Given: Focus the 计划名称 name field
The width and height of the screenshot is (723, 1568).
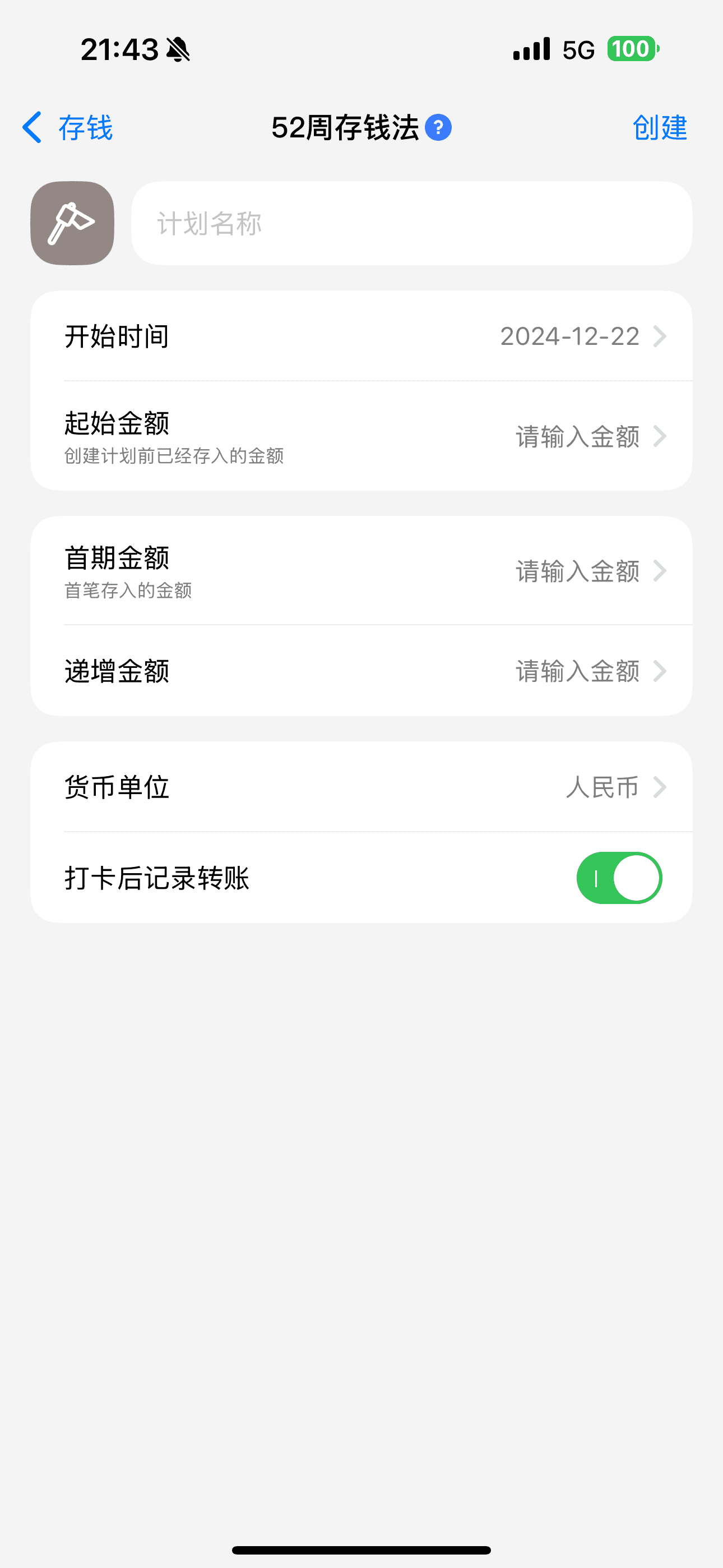Looking at the screenshot, I should [411, 223].
